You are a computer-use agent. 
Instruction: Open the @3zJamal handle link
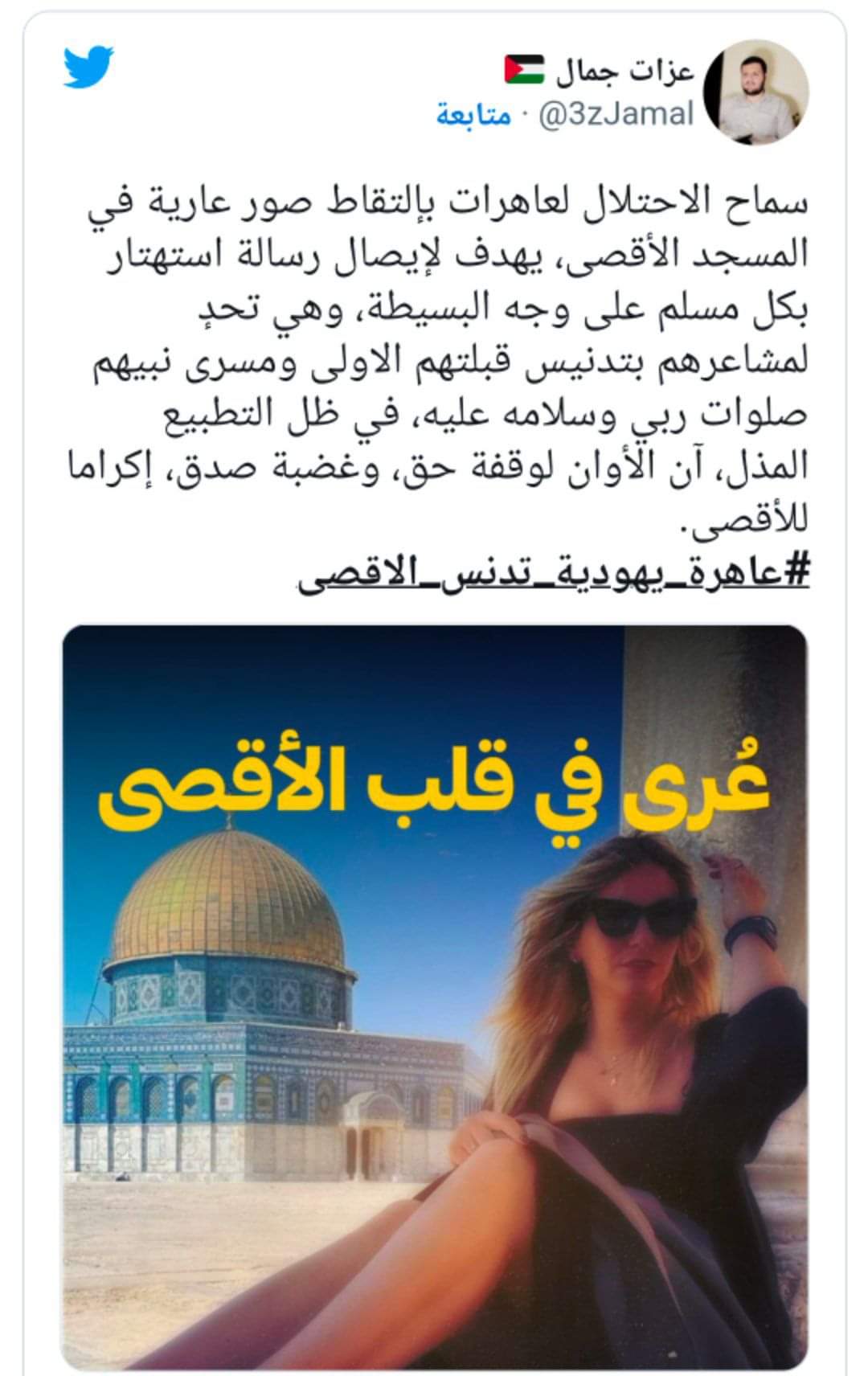612,115
